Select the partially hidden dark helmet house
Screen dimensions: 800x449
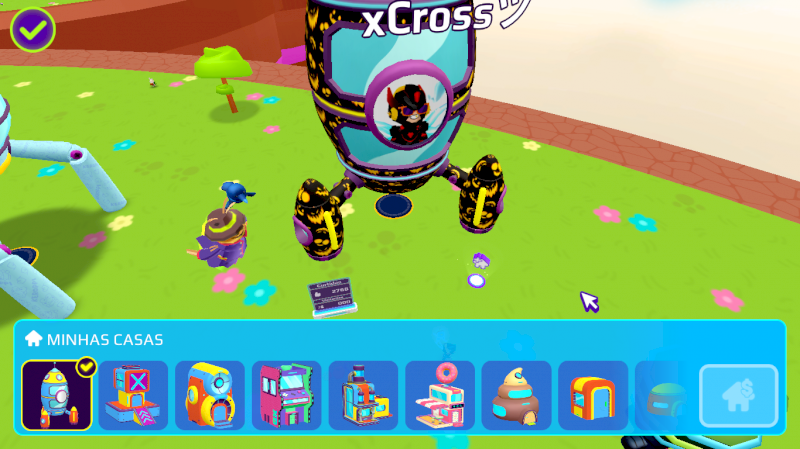[x=664, y=395]
